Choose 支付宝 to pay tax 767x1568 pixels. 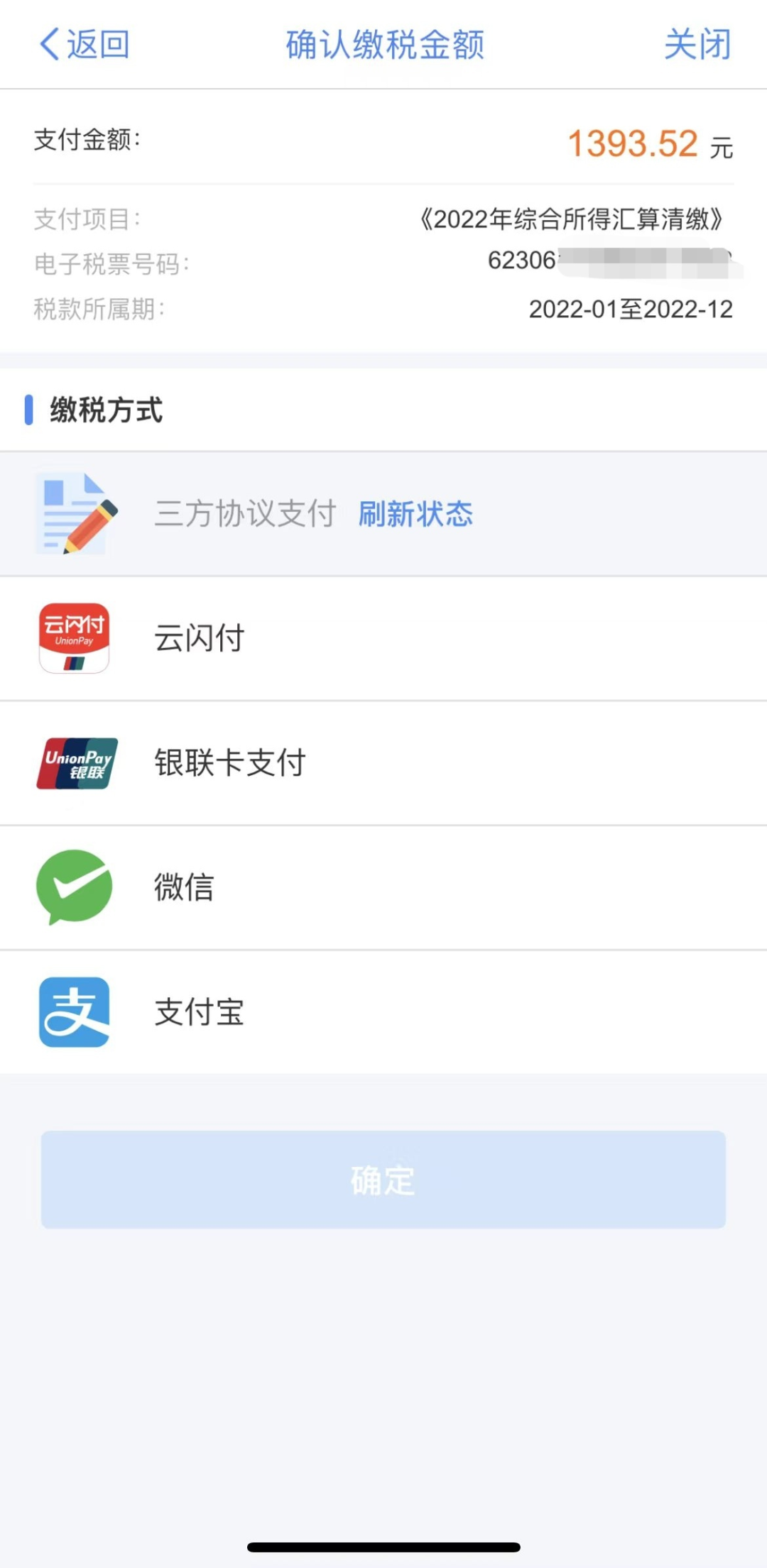click(383, 1012)
